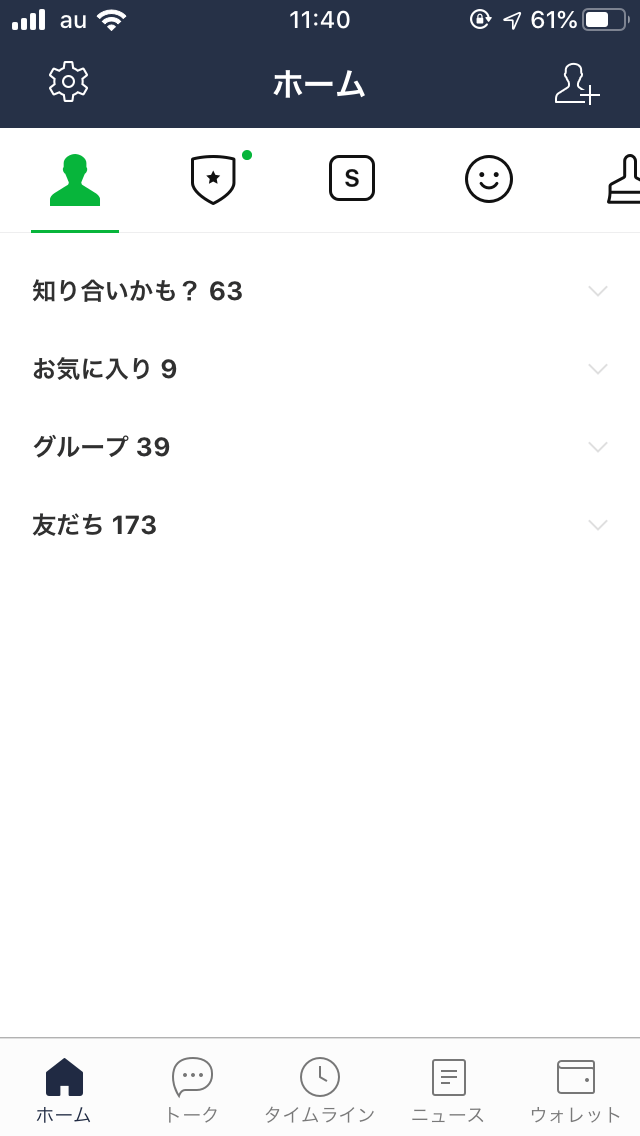Open the settings gear
640x1136 pixels.
click(x=69, y=82)
